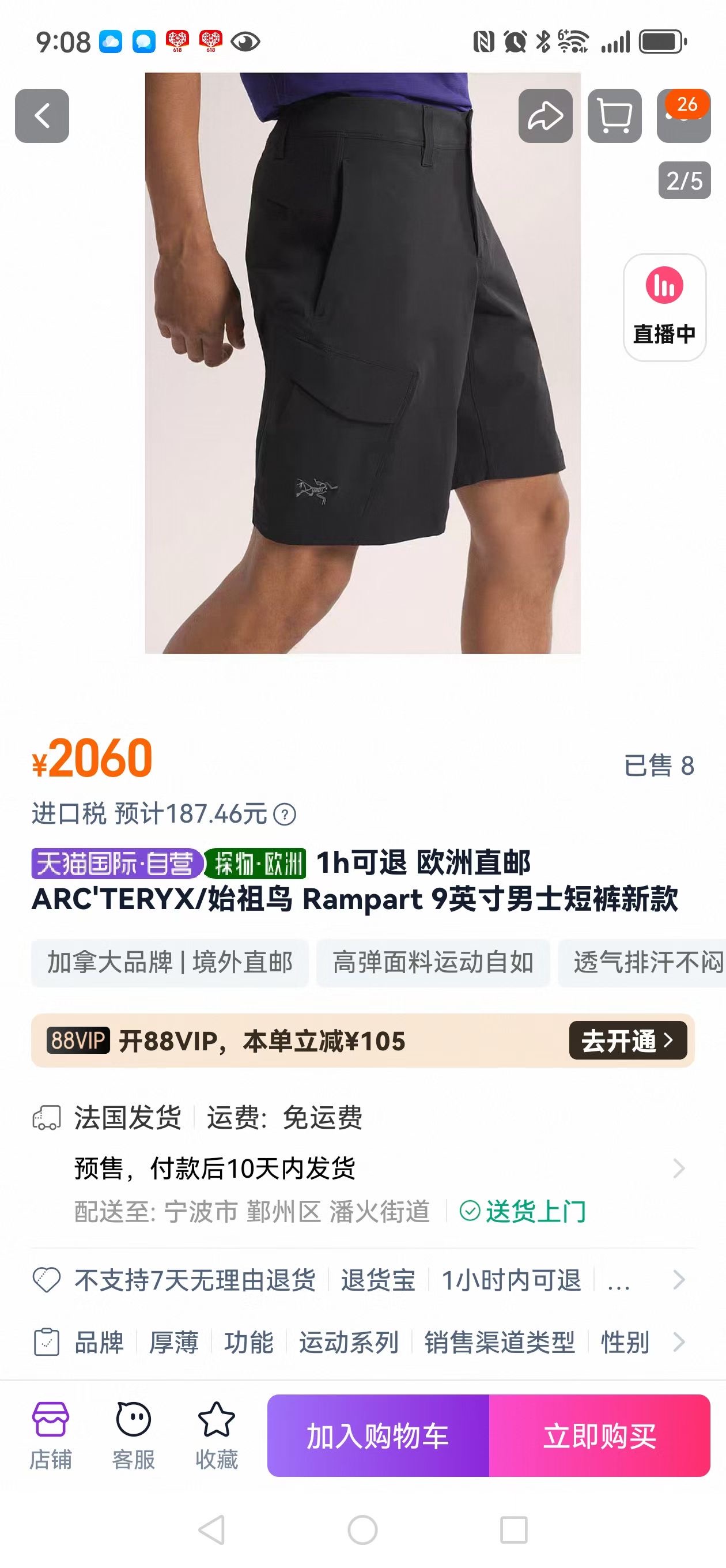Open the shopping cart icon
The image size is (726, 1568).
615,116
